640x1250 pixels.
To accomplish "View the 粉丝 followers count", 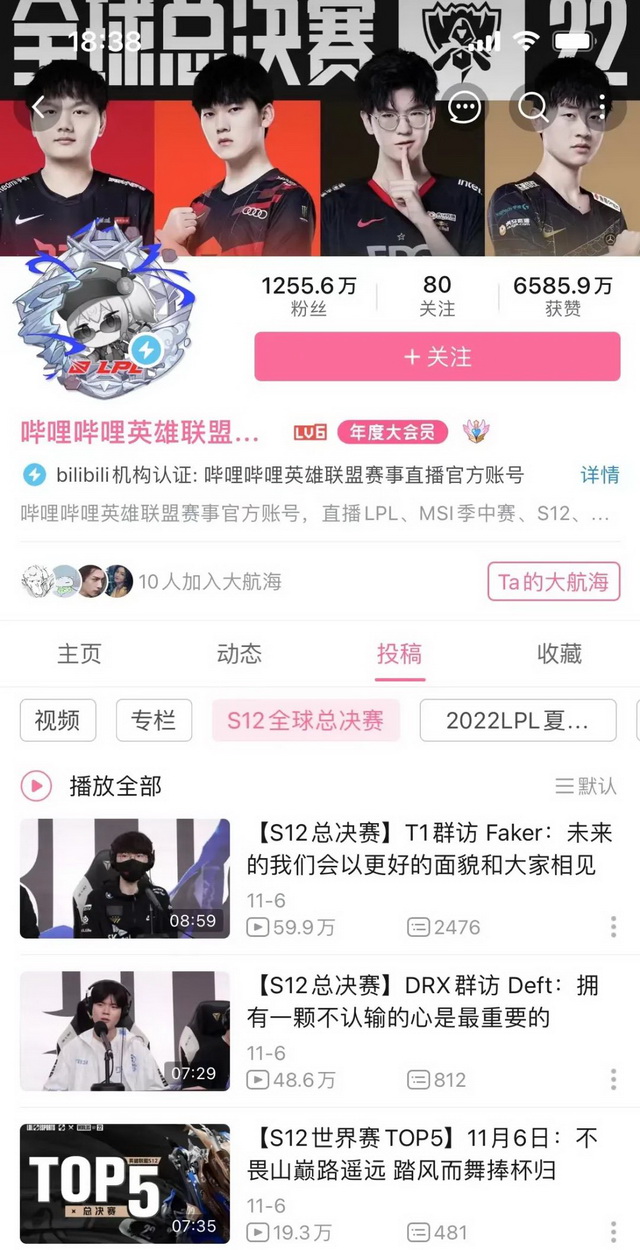I will click(x=309, y=296).
